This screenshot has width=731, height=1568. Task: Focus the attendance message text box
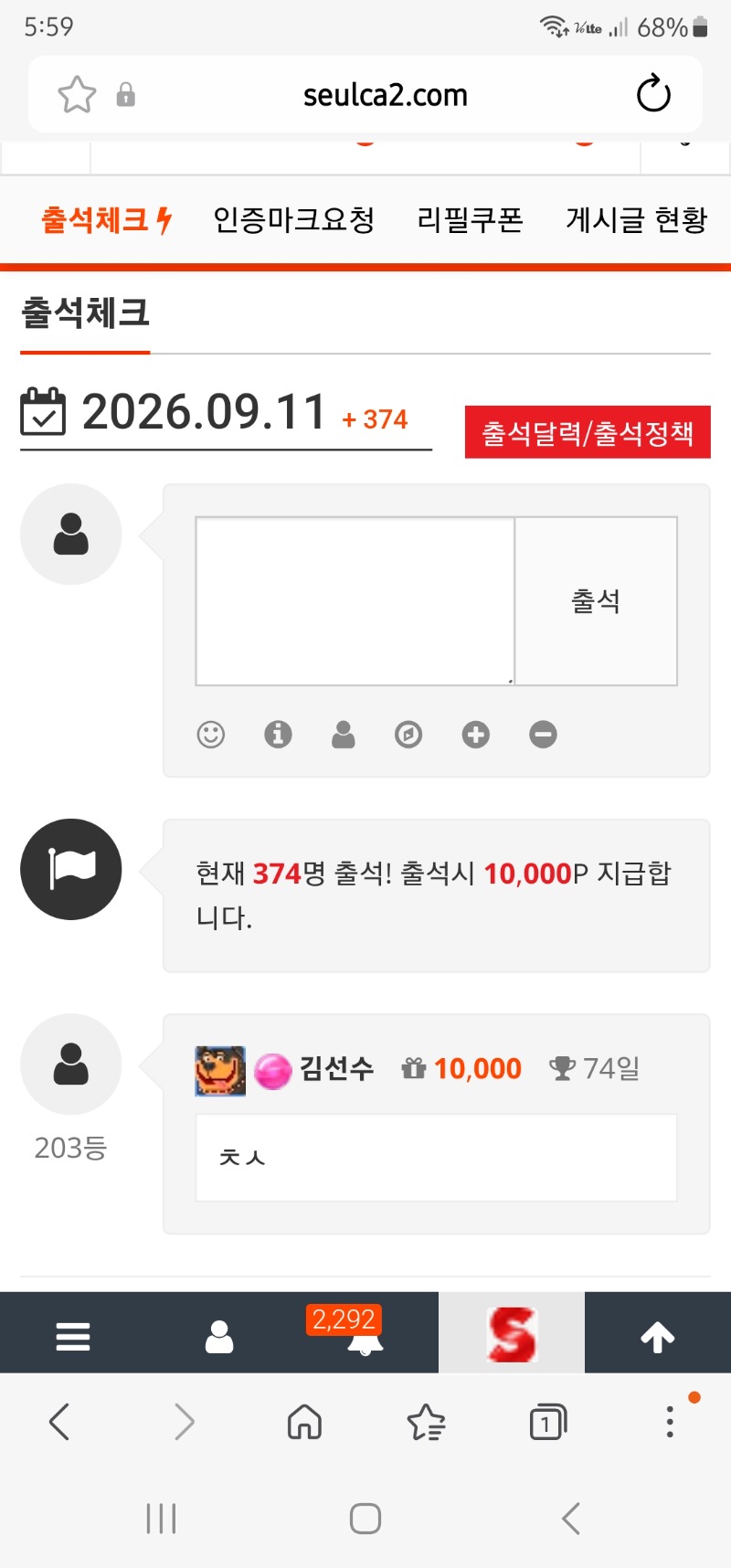(355, 601)
